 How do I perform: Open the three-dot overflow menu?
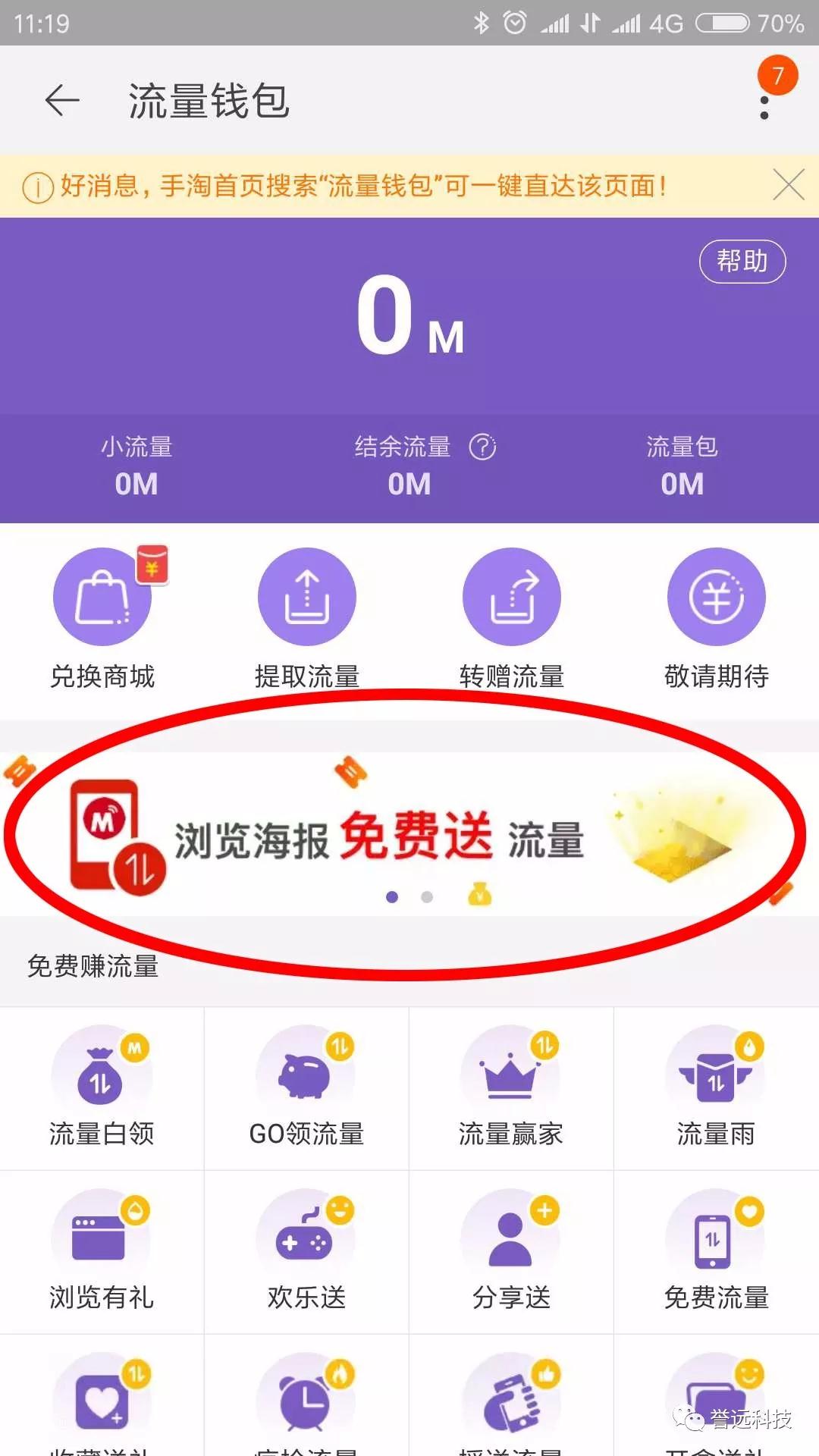pyautogui.click(x=764, y=107)
